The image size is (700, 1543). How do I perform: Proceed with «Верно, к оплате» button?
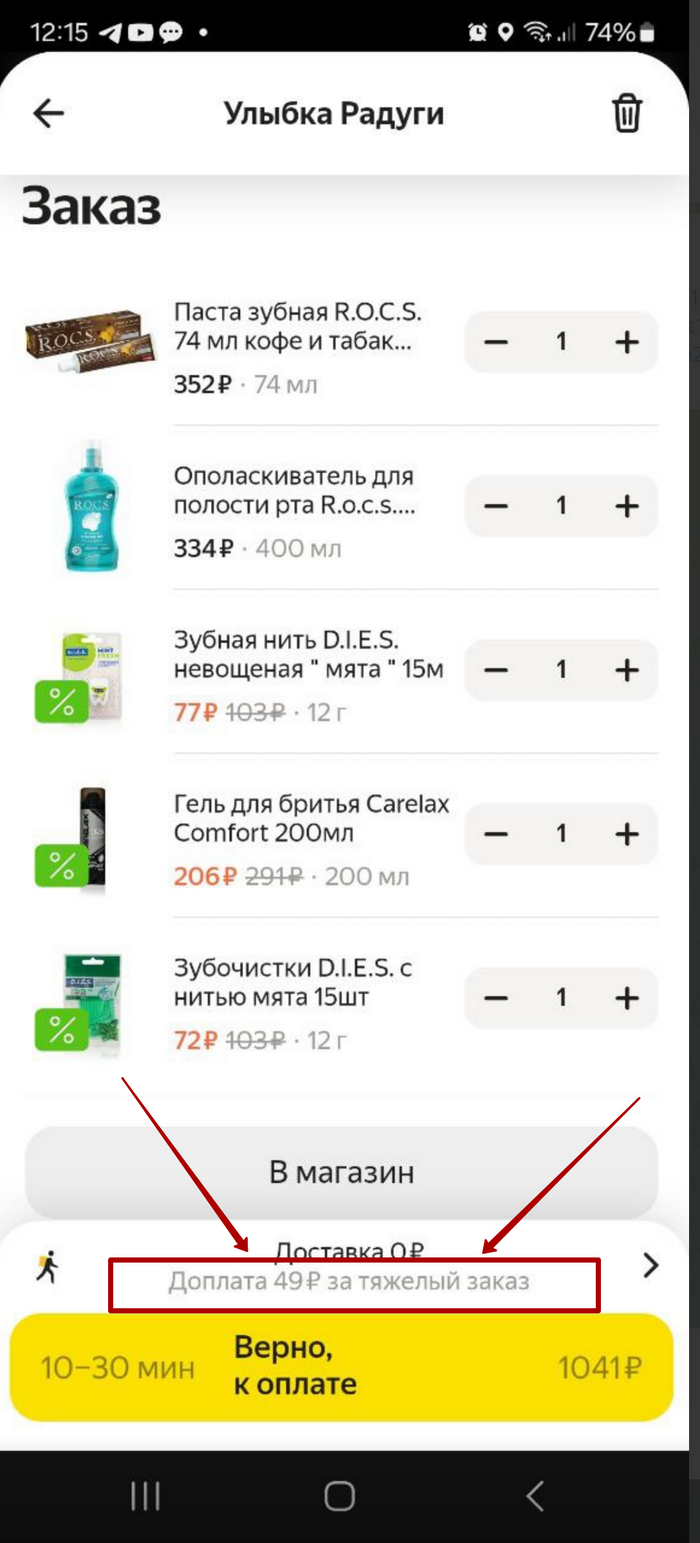(x=341, y=1367)
